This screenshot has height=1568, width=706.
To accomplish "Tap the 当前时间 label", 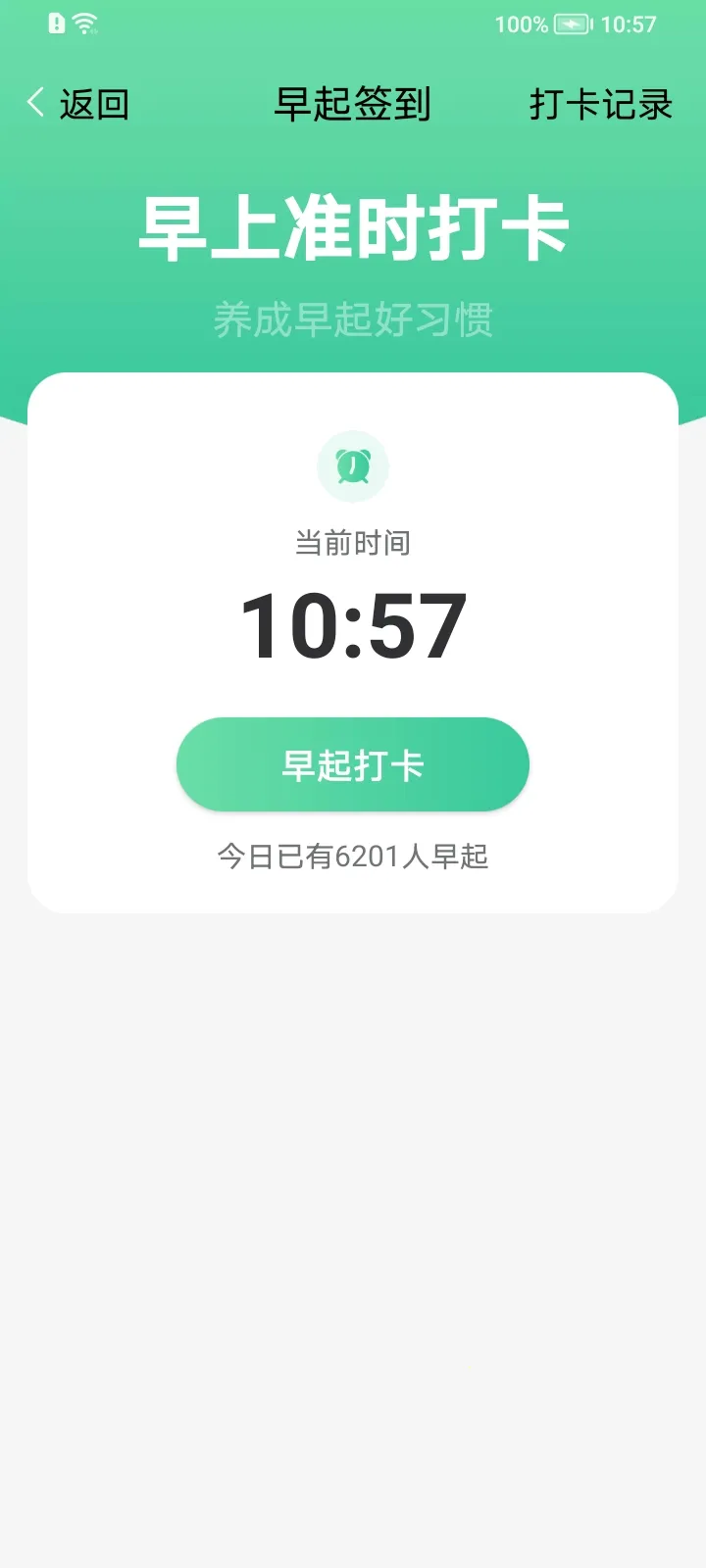I will 355,543.
